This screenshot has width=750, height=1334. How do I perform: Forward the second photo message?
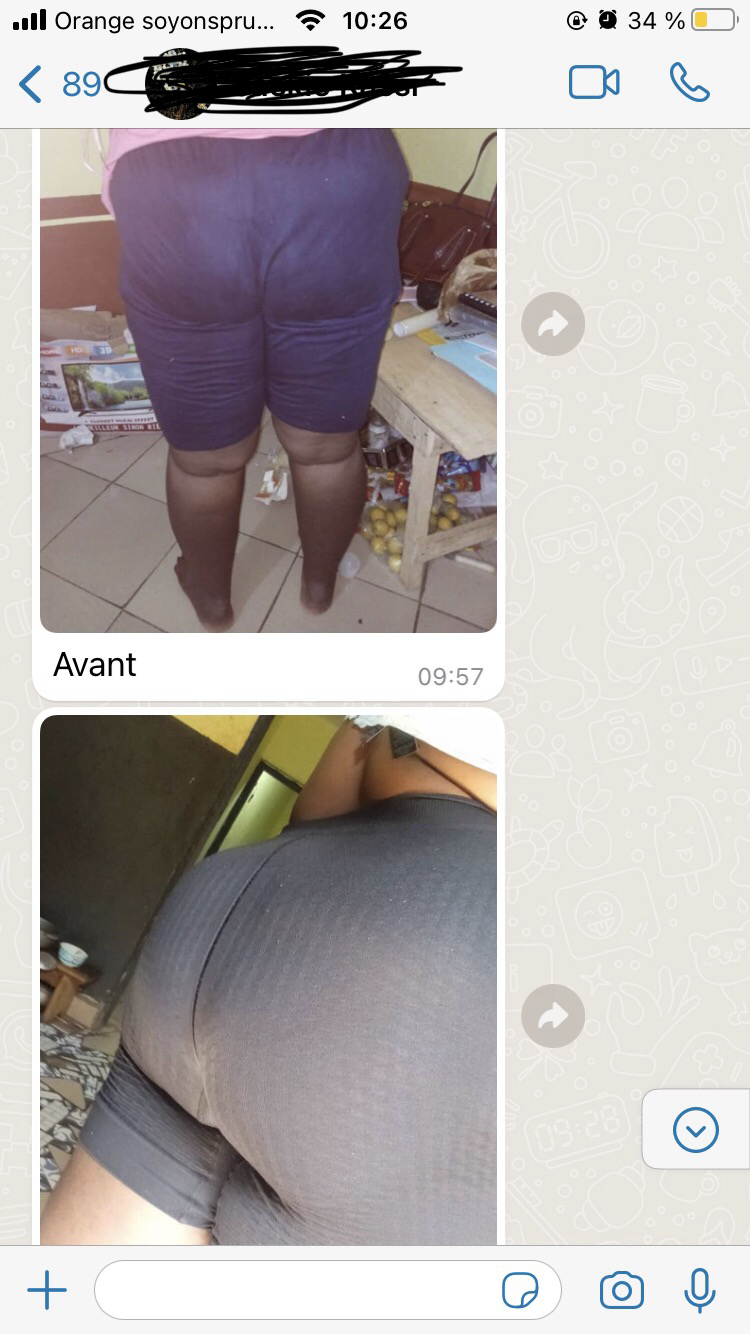coord(553,1016)
